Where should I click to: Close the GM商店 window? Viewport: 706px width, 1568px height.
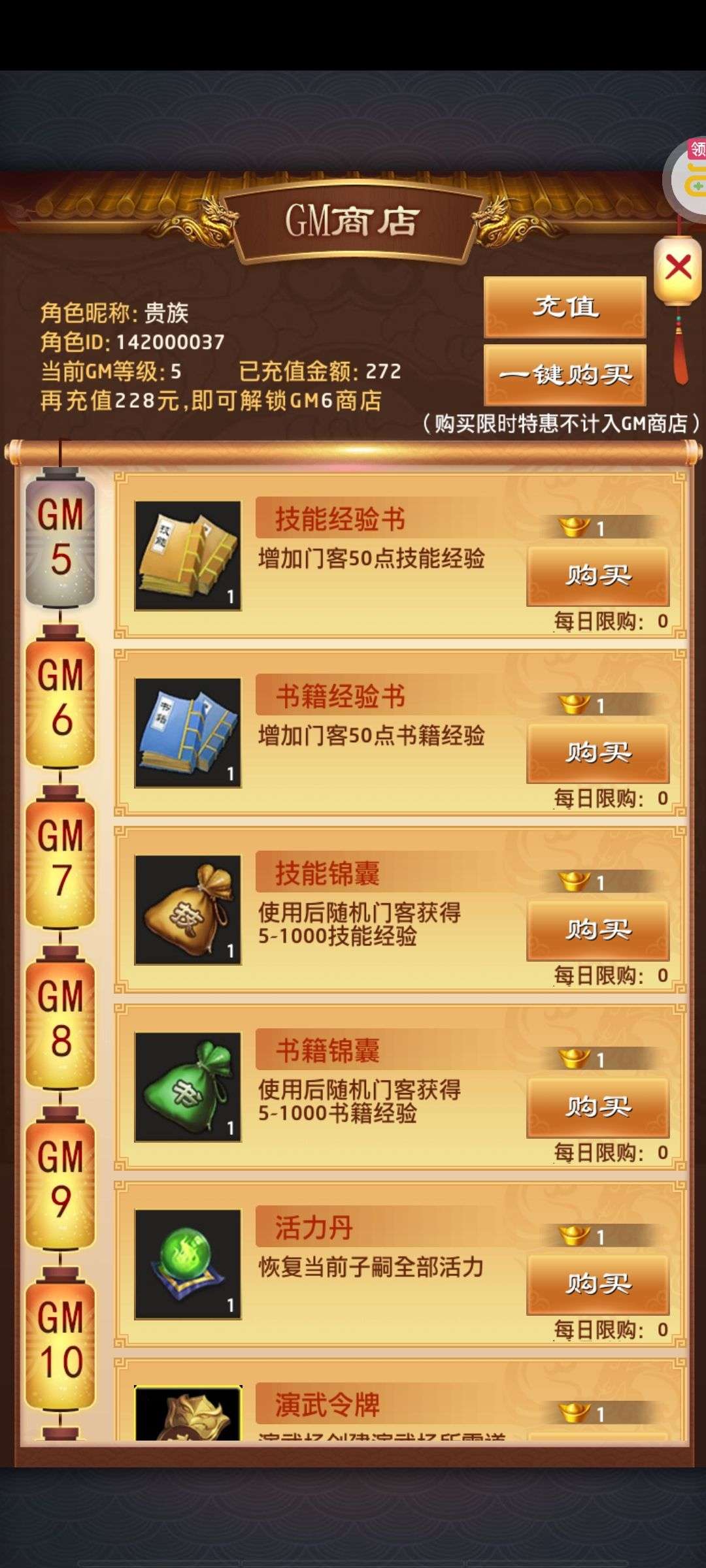point(678,267)
